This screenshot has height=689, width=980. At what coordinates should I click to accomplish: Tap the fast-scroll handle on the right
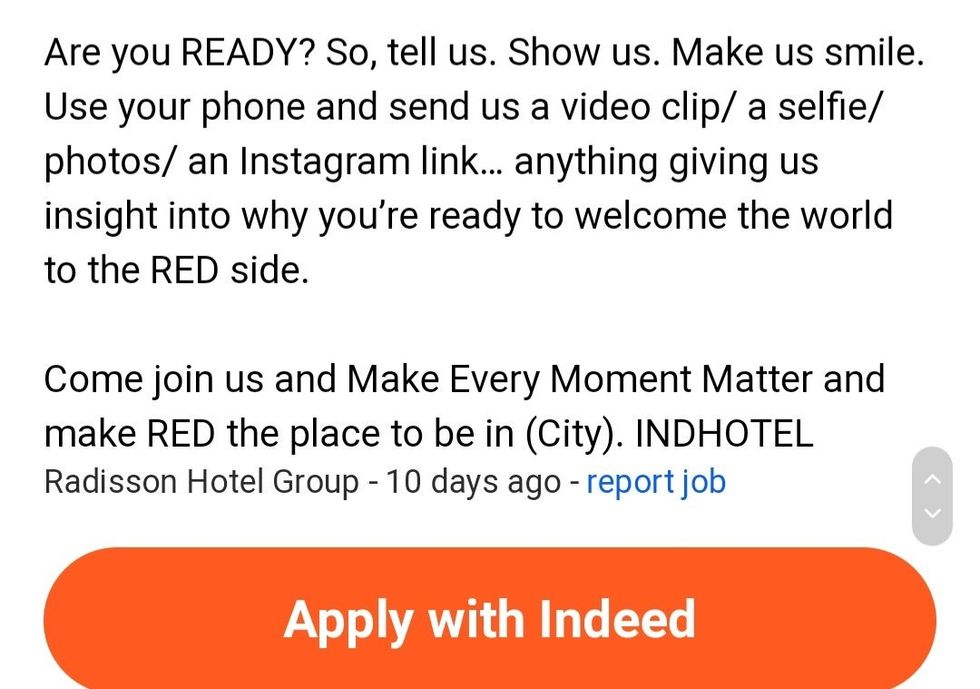tap(932, 496)
